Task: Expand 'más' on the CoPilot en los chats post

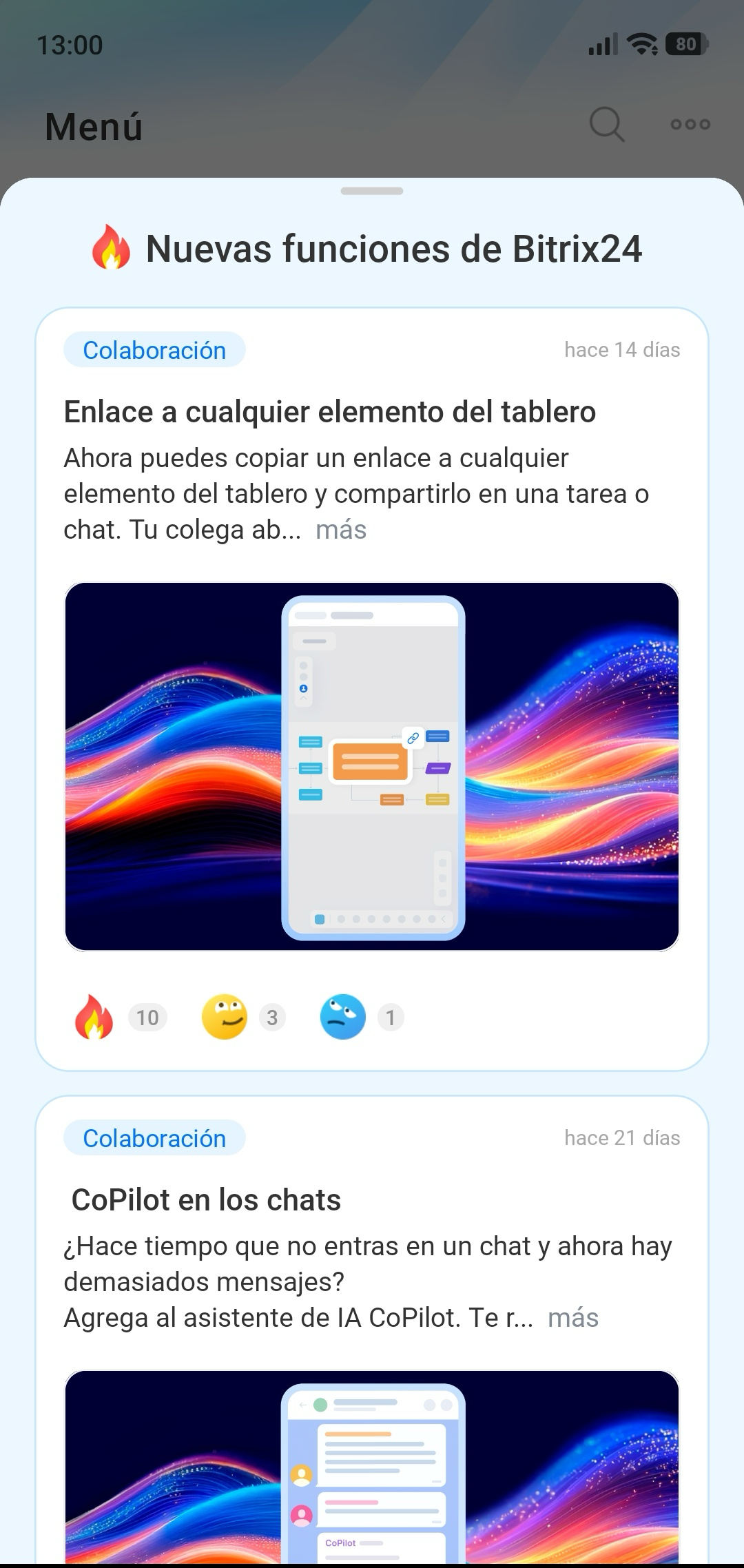Action: click(x=572, y=1318)
